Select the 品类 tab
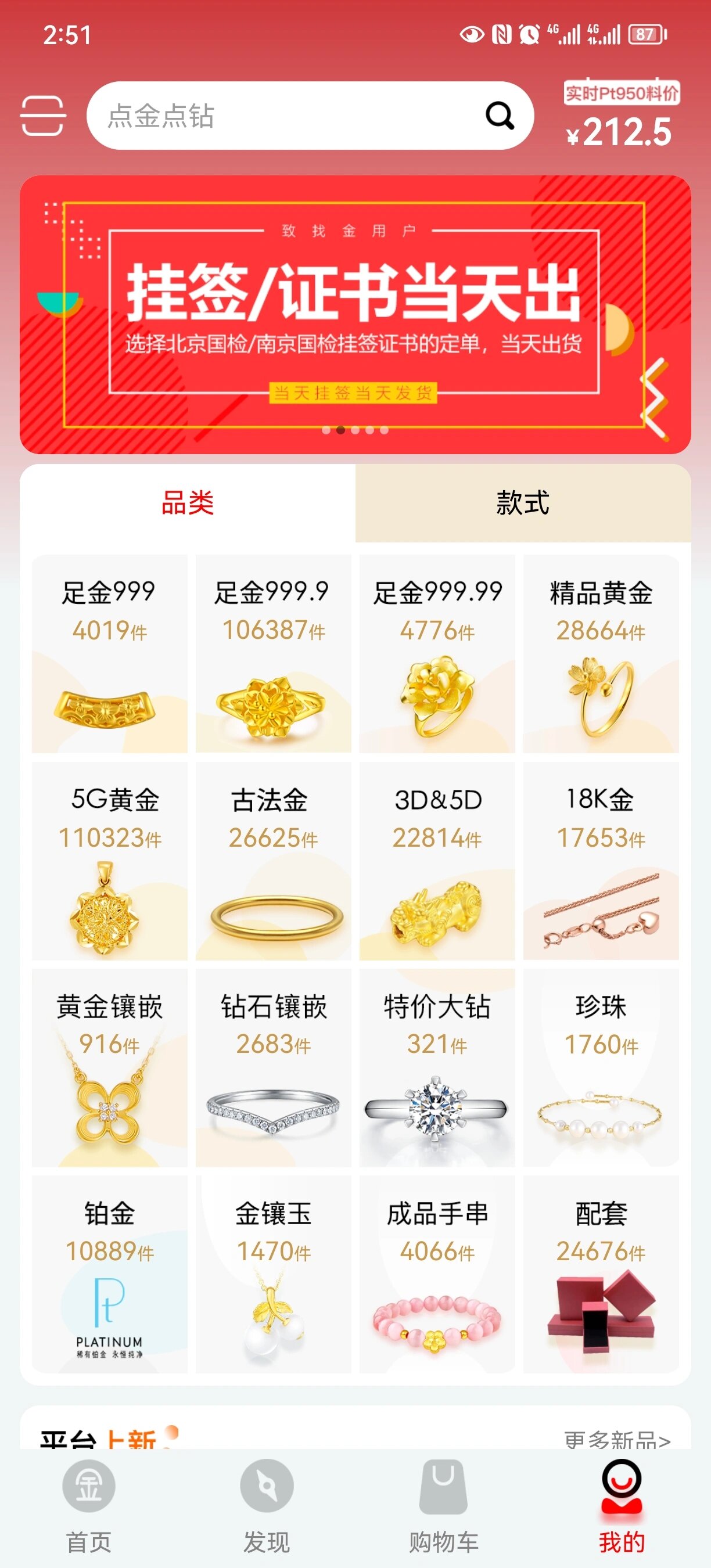Screen dimensions: 711x1568 (188, 504)
